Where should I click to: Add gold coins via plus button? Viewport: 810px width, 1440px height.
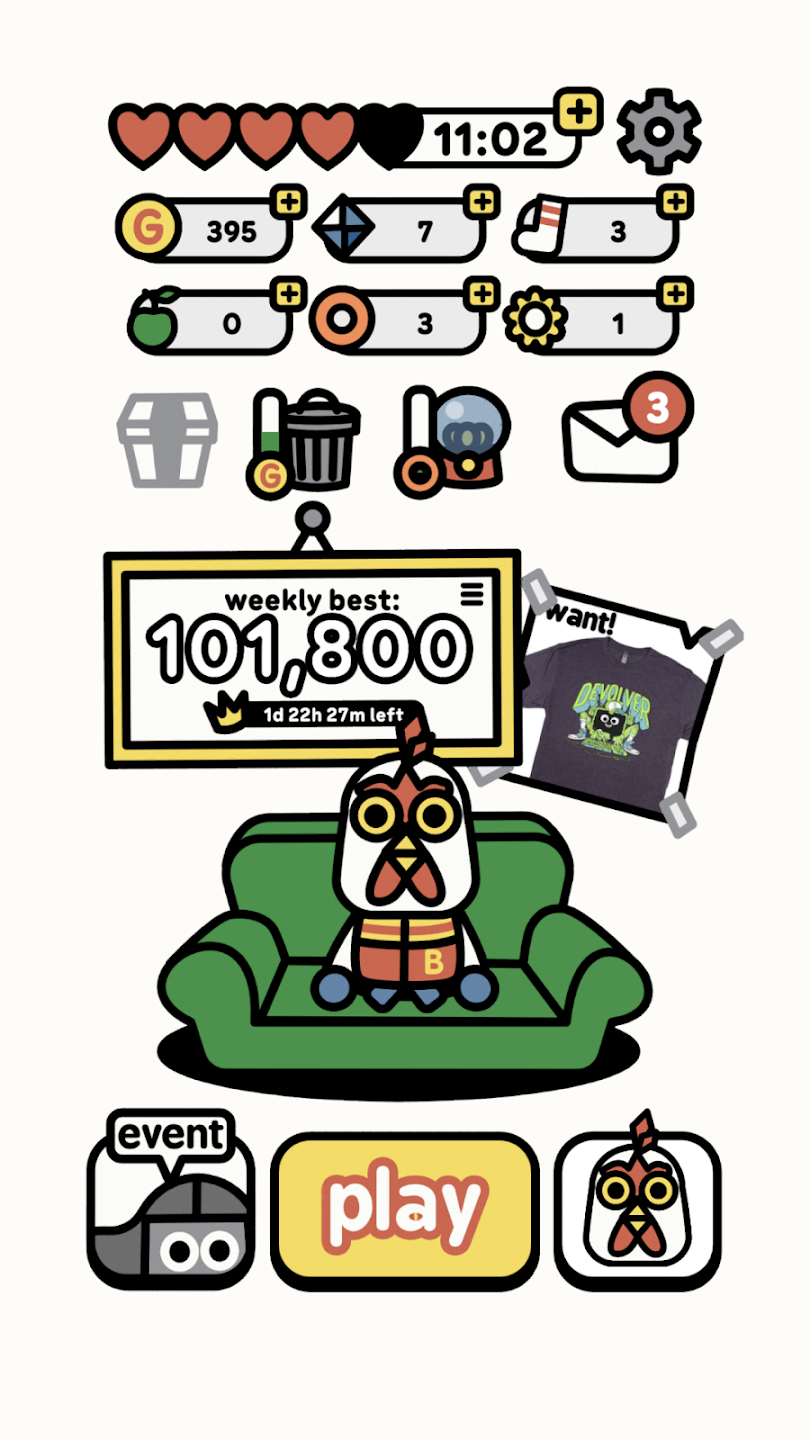tap(287, 203)
